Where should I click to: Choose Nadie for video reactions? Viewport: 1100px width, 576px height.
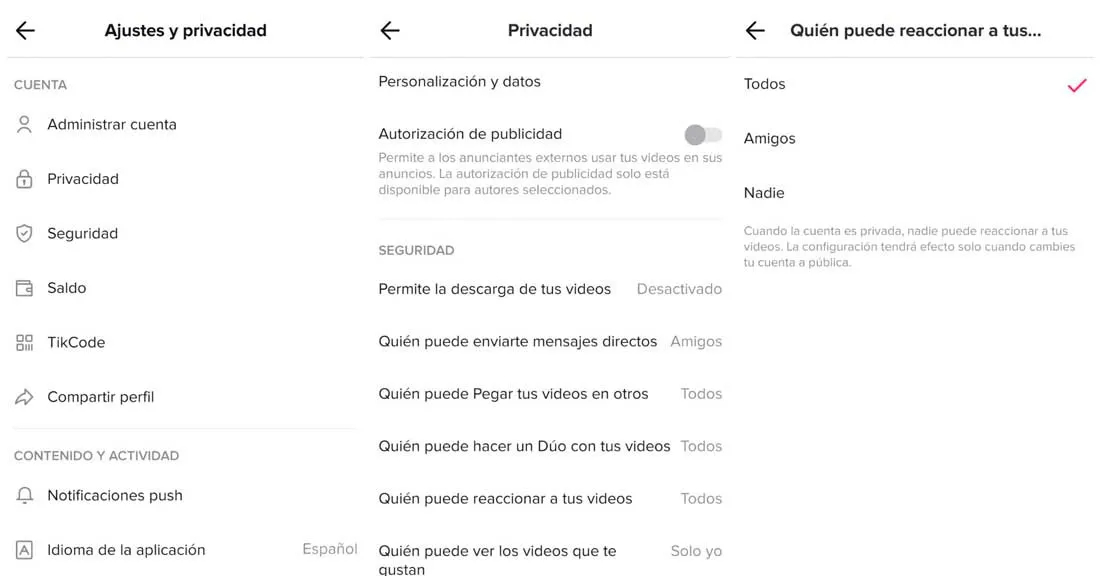pyautogui.click(x=764, y=193)
